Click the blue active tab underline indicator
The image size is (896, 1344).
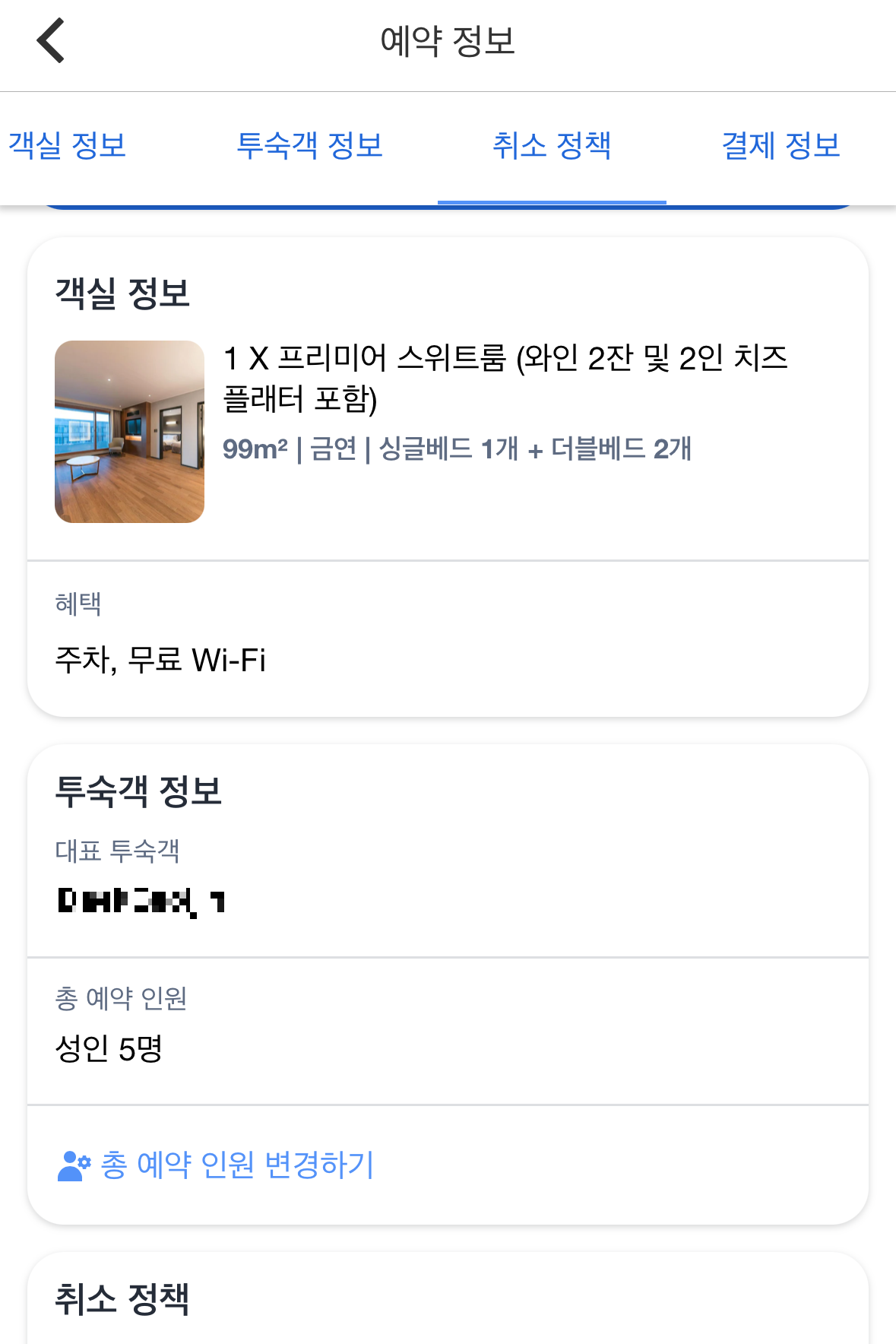click(553, 201)
